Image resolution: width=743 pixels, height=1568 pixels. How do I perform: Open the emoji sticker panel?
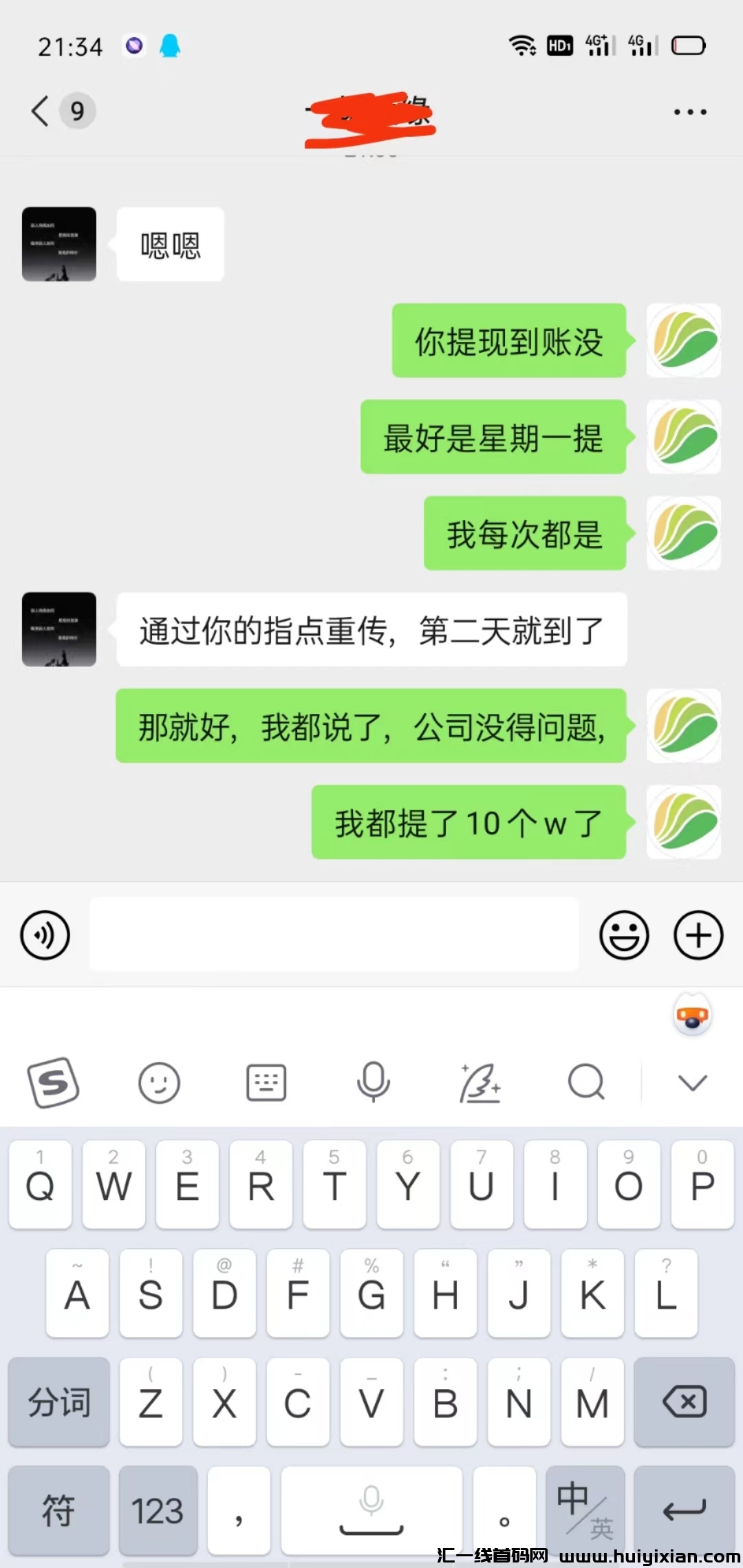624,935
